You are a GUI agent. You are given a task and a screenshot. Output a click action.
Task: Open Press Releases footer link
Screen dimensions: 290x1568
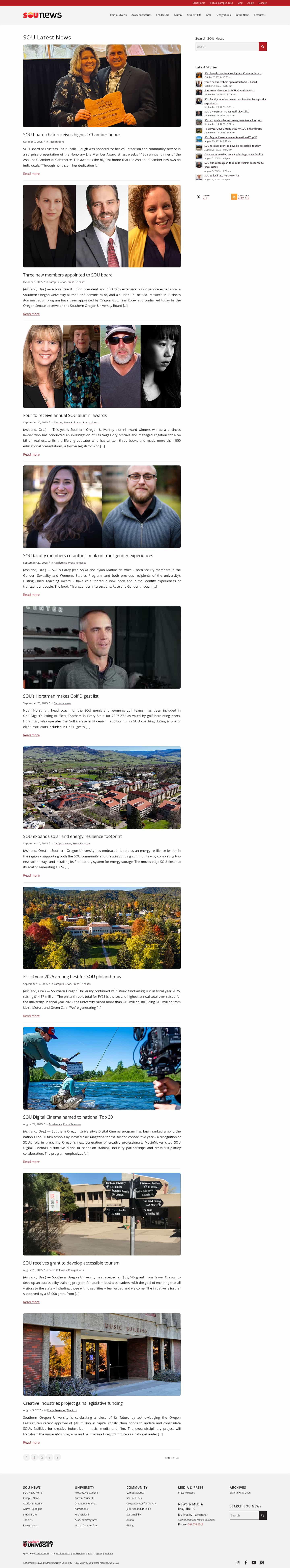[x=186, y=1493]
